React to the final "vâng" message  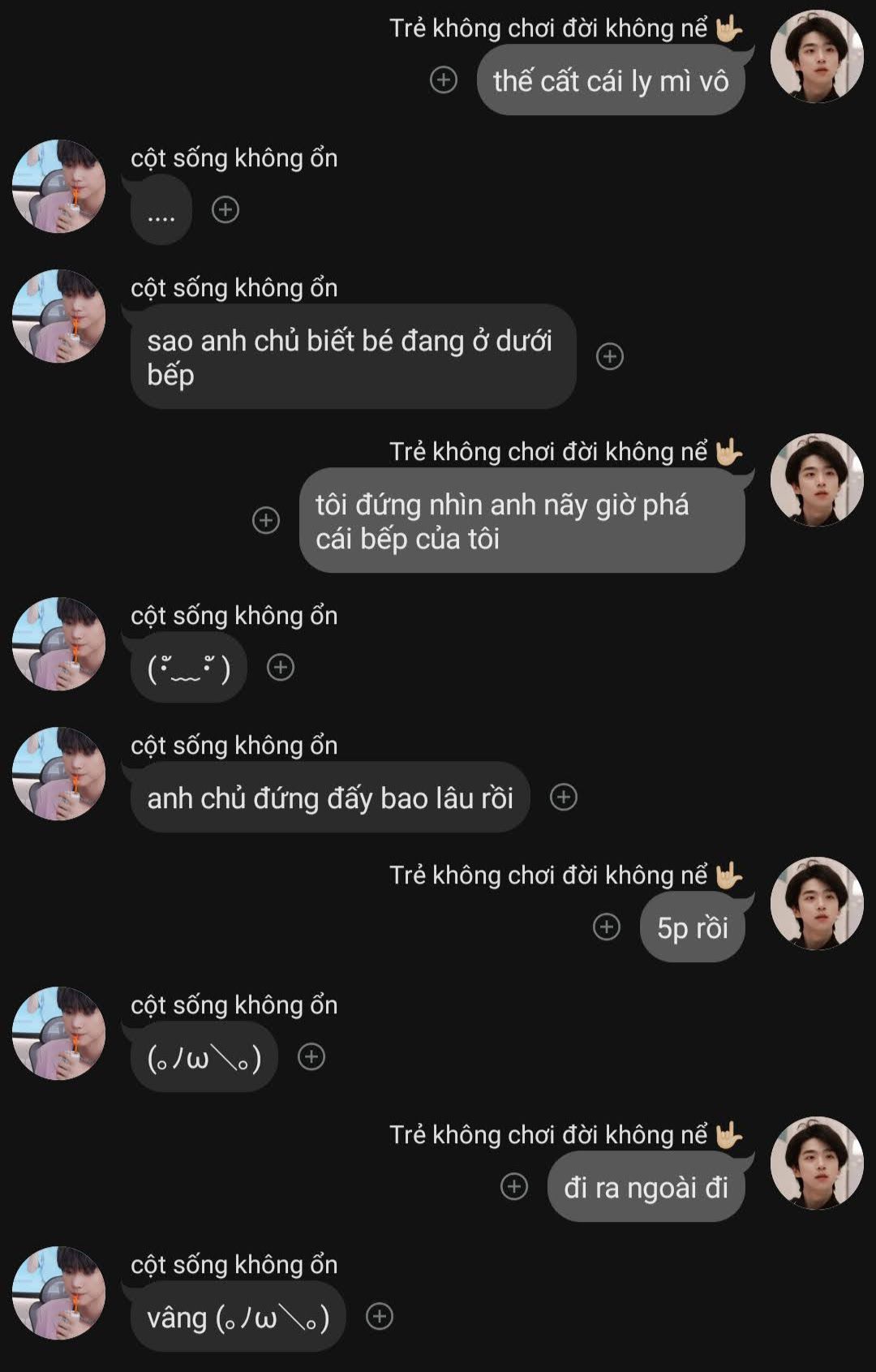(380, 1317)
